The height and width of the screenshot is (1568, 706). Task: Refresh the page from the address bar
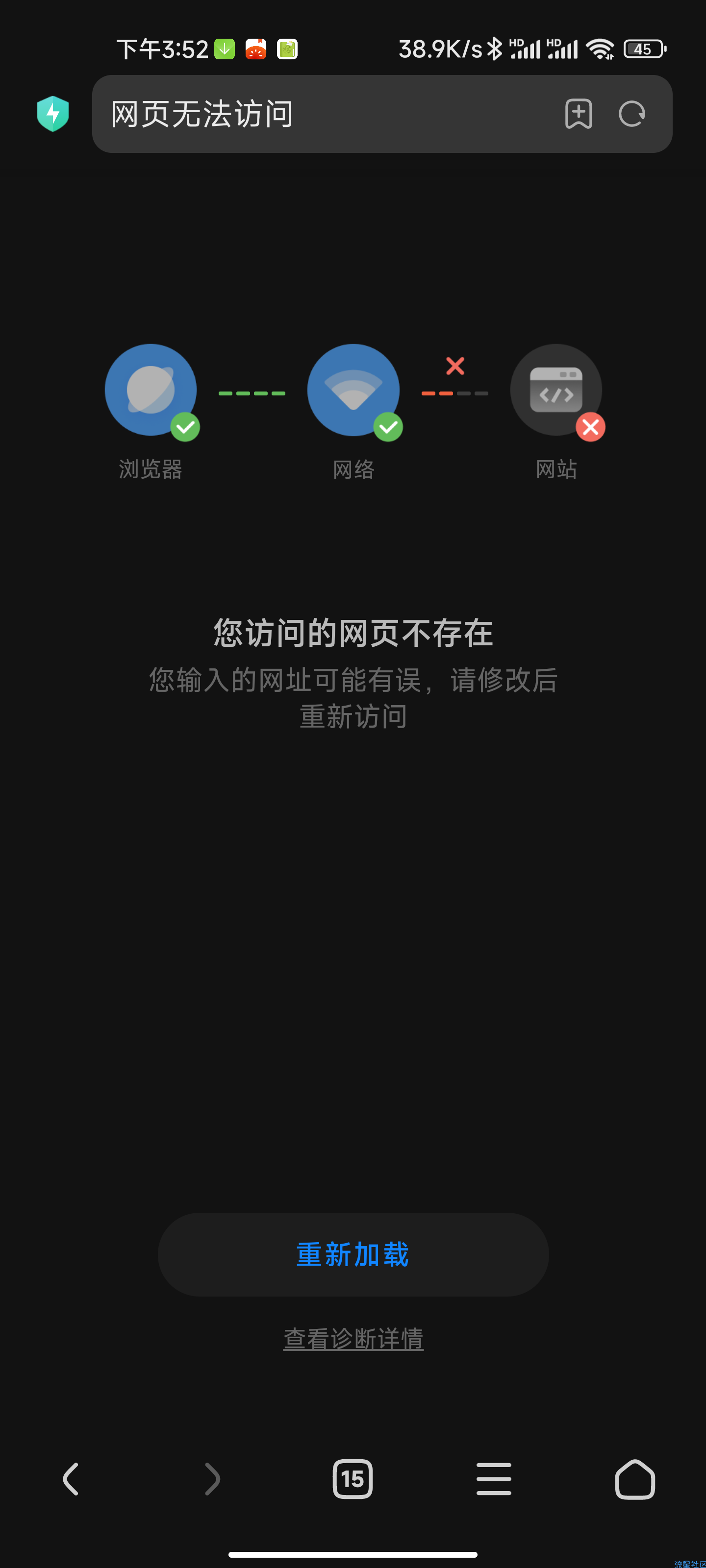(631, 114)
